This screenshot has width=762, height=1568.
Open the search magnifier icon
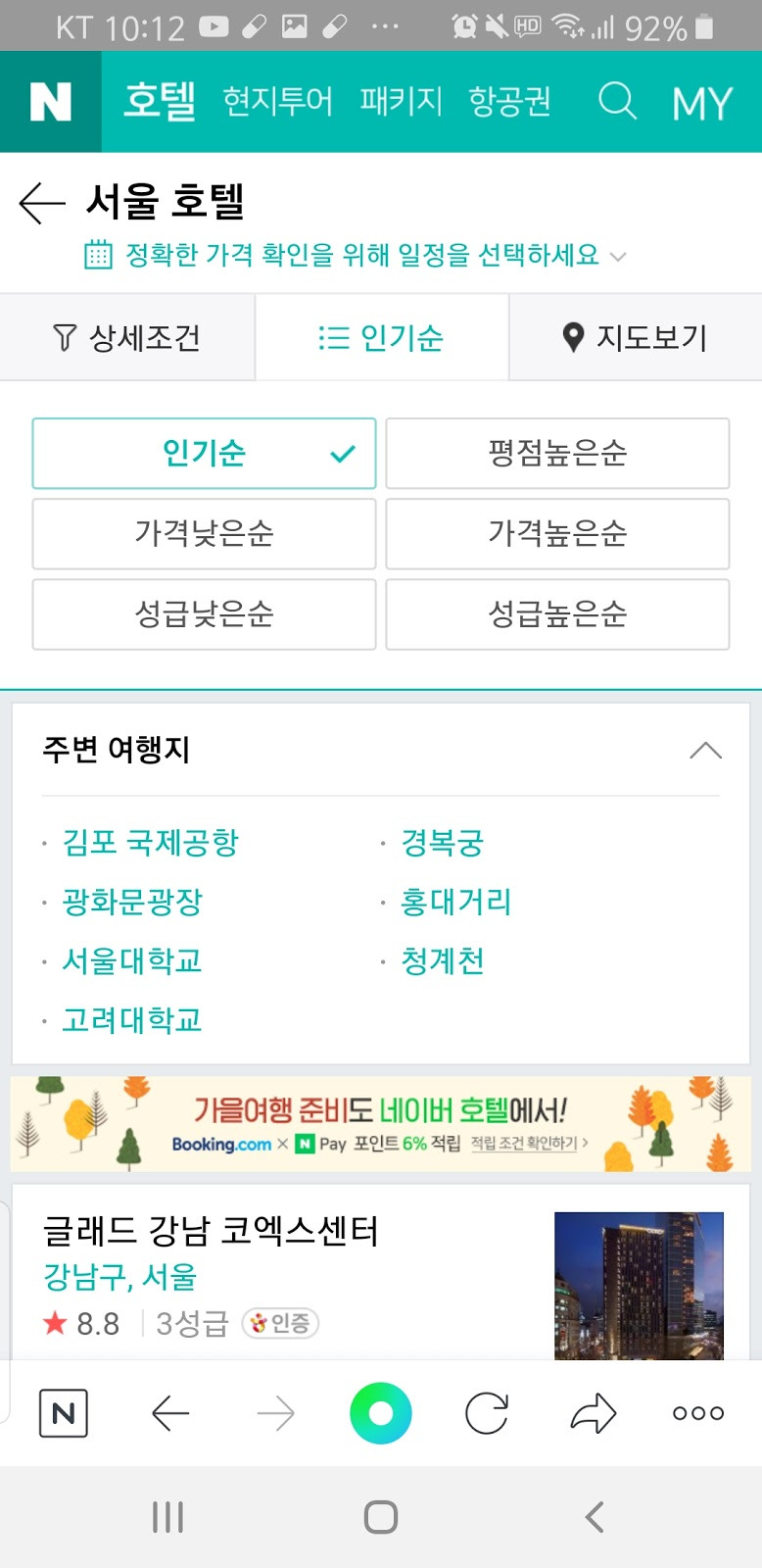617,101
